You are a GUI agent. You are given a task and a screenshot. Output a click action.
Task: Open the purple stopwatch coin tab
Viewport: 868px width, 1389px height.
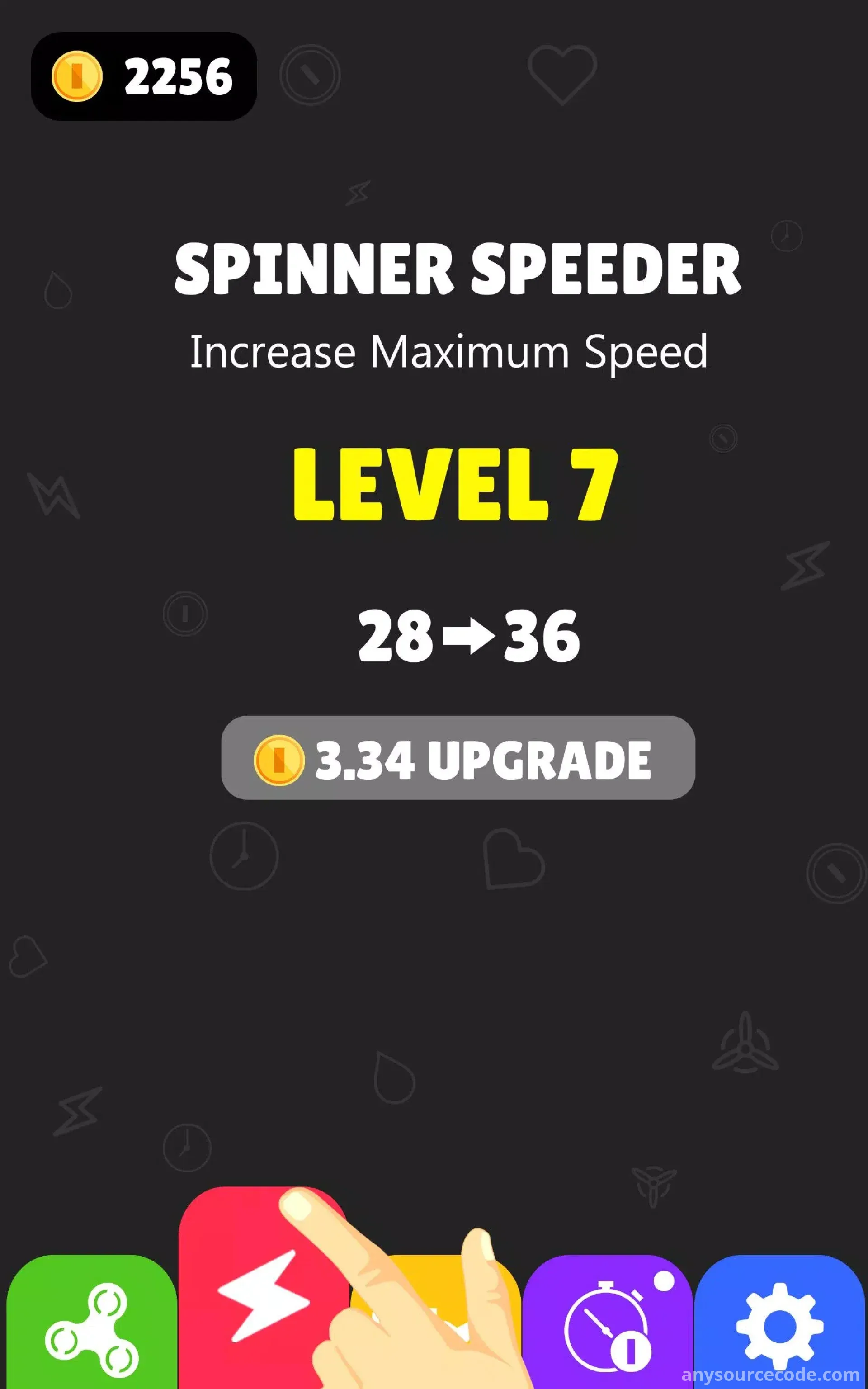(607, 1323)
